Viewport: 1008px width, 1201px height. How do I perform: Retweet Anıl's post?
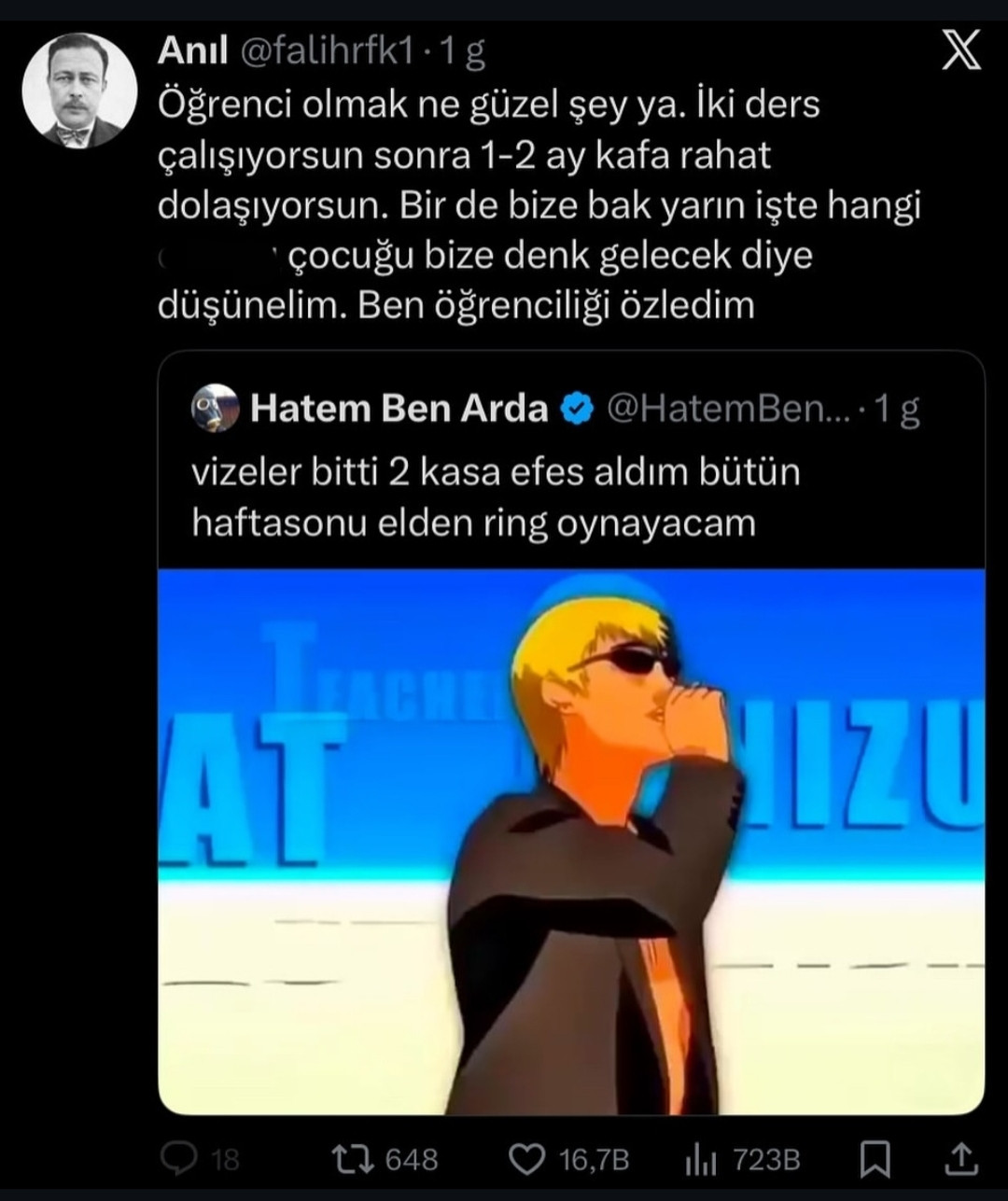pos(354,1159)
